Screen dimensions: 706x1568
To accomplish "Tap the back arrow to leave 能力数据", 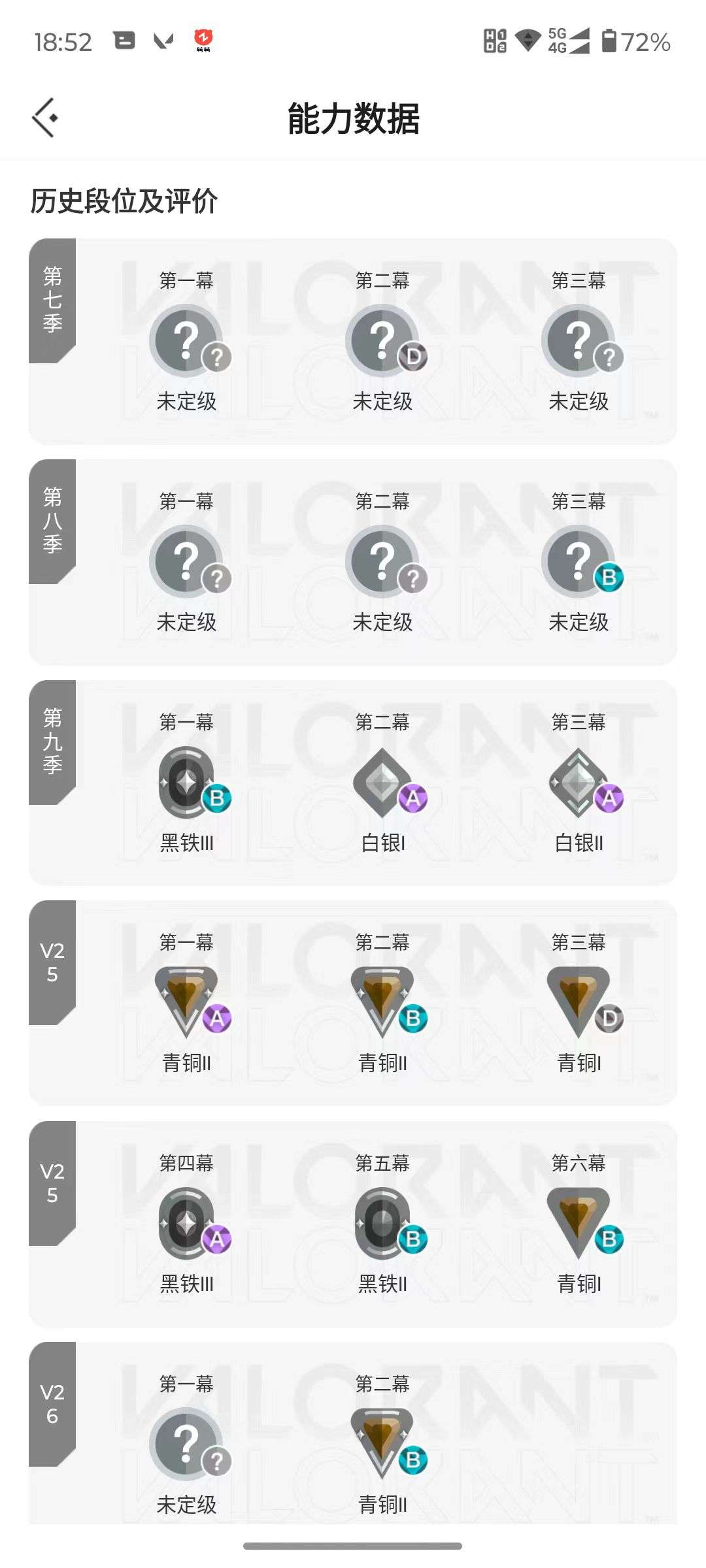I will (x=44, y=118).
